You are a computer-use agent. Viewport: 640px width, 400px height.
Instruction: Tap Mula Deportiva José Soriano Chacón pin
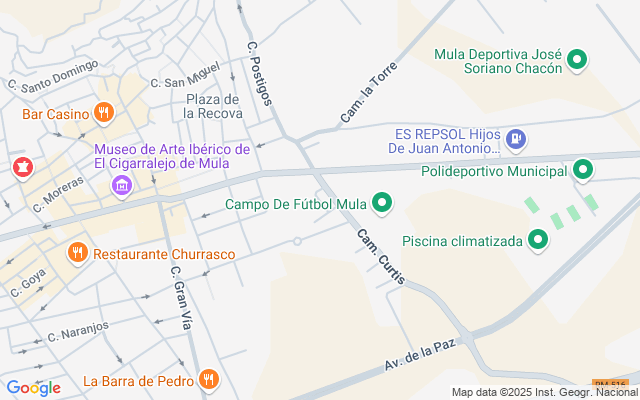click(x=577, y=60)
